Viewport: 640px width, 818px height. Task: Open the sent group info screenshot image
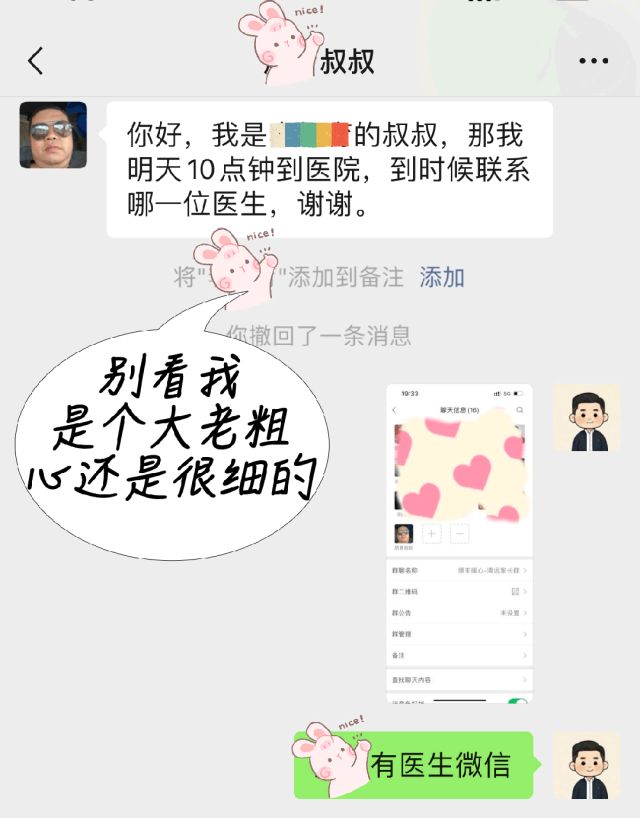click(x=459, y=543)
